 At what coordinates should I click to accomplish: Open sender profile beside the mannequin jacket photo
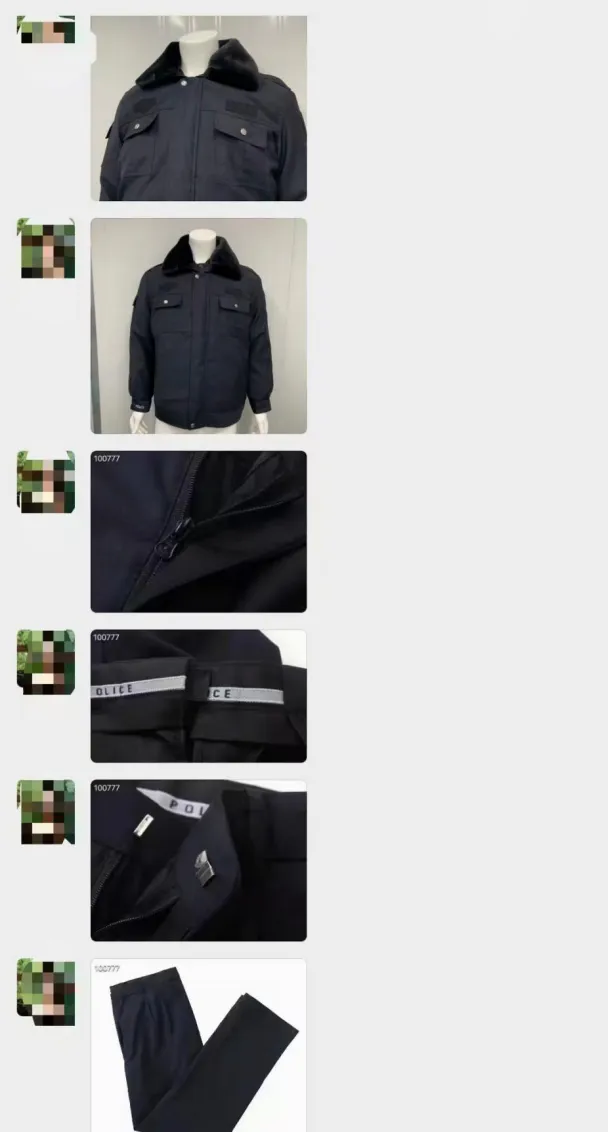pos(46,249)
